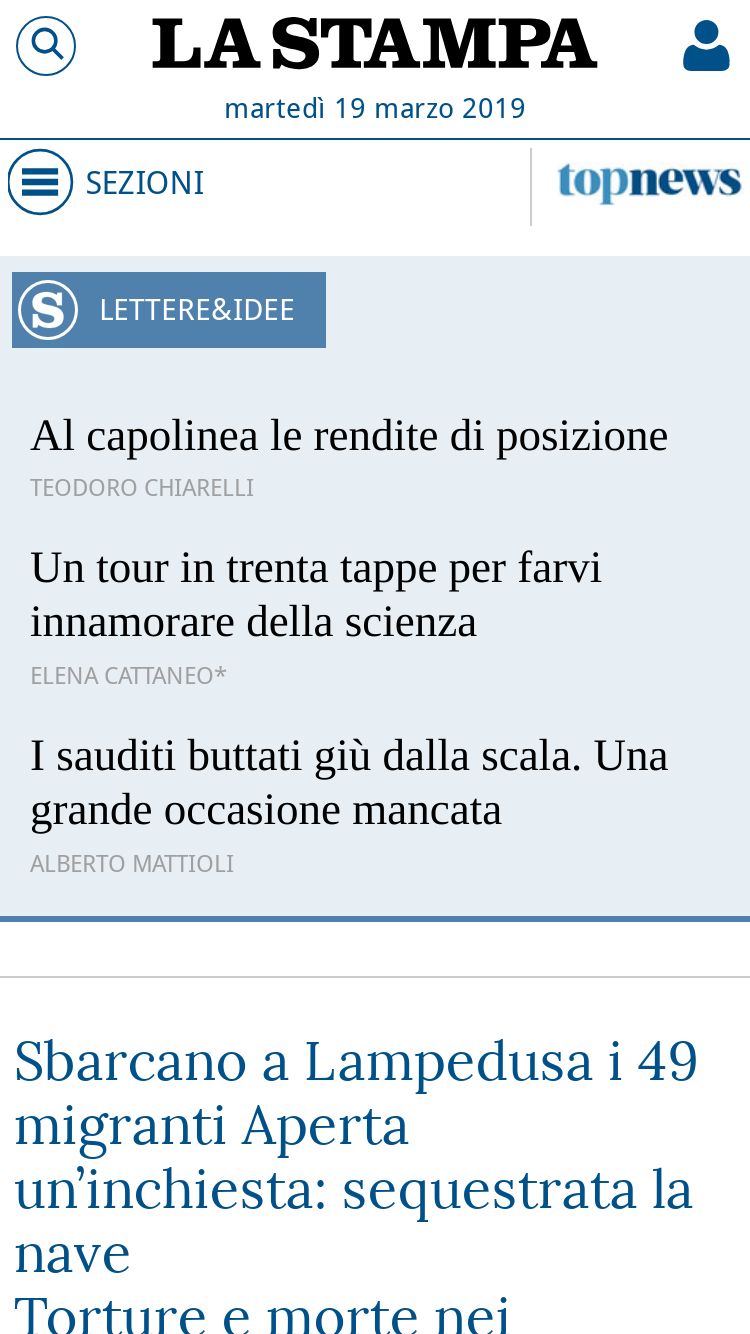Open the Sezioni menu button

click(x=106, y=182)
